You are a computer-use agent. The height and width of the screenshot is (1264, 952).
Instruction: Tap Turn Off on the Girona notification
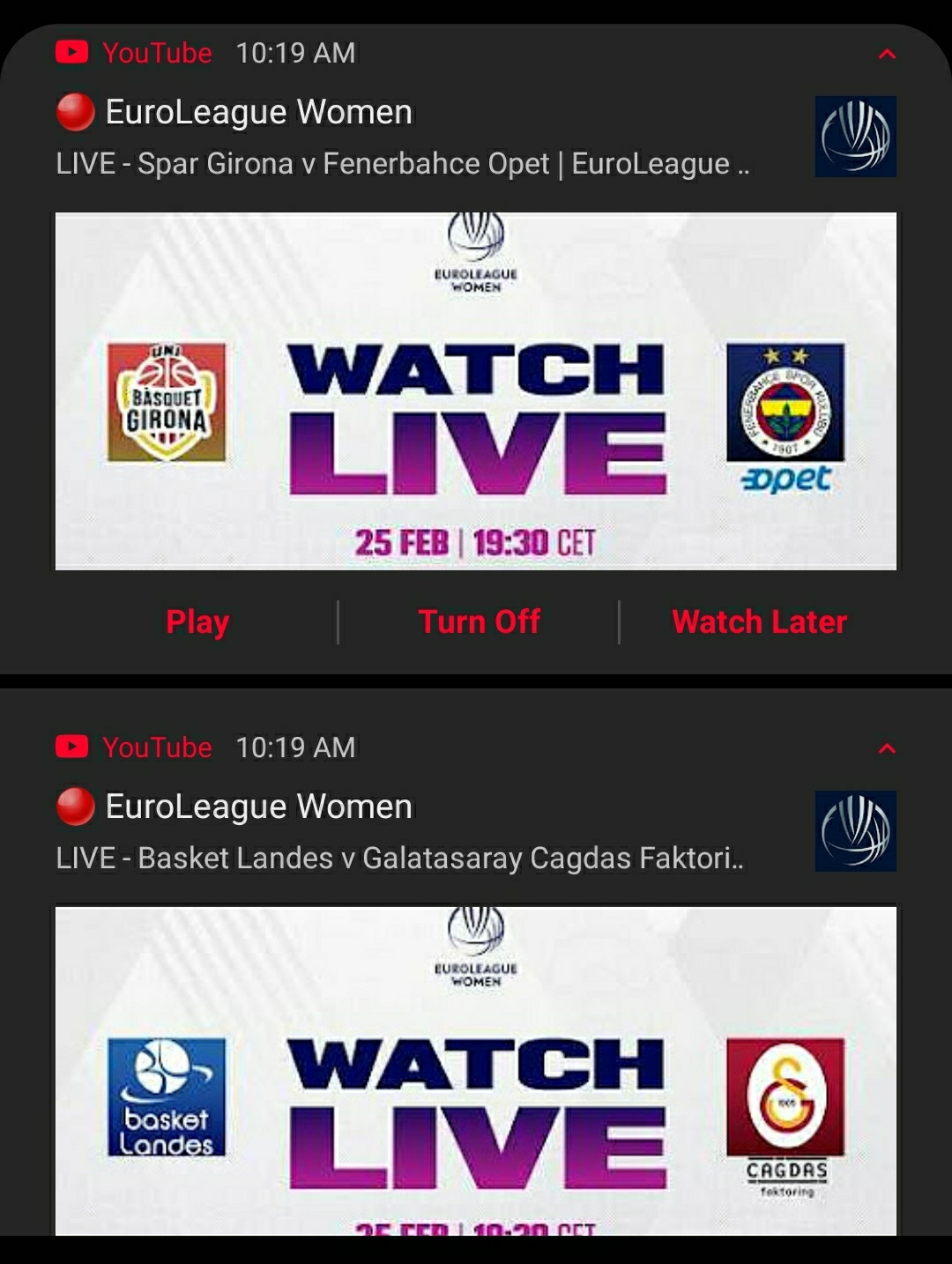pyautogui.click(x=479, y=622)
